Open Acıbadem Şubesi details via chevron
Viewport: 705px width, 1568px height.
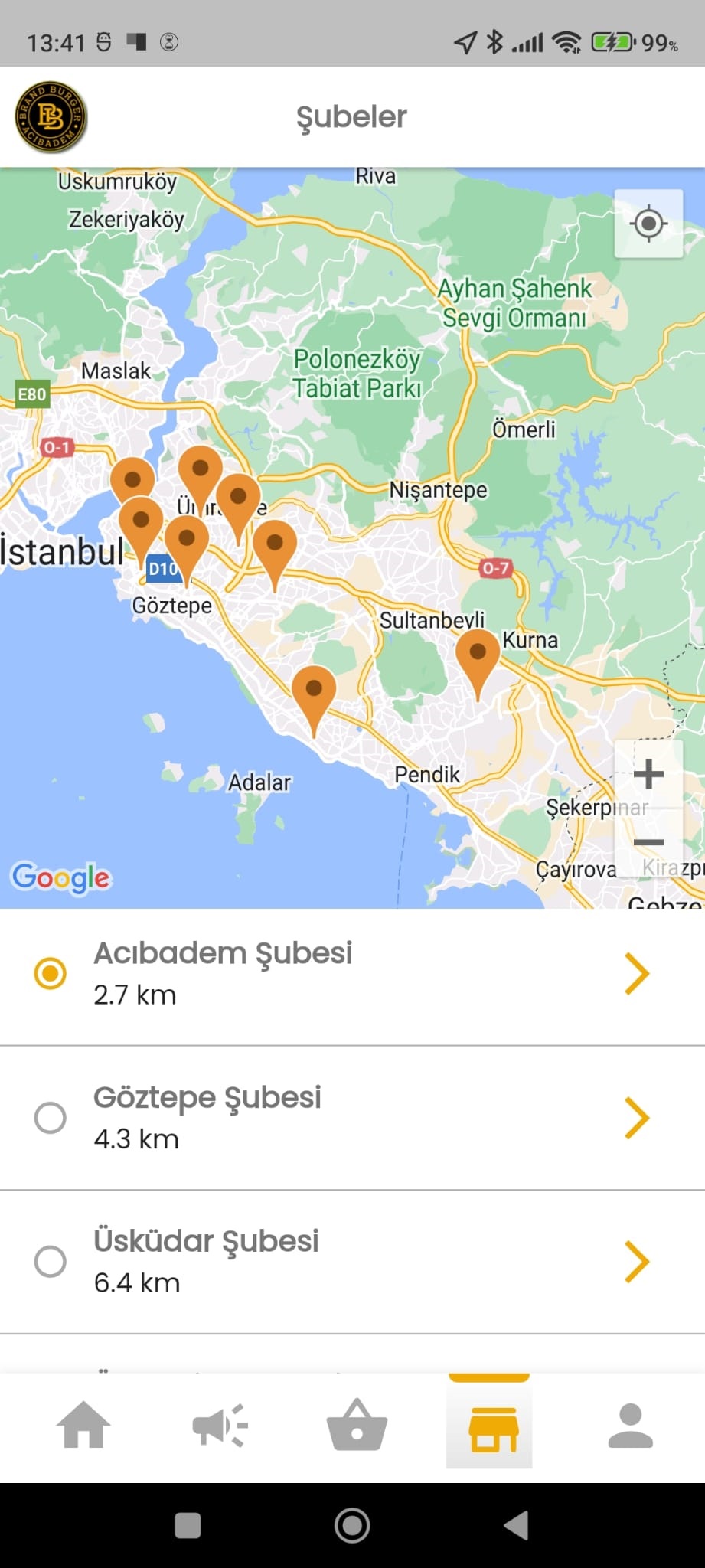tap(636, 973)
